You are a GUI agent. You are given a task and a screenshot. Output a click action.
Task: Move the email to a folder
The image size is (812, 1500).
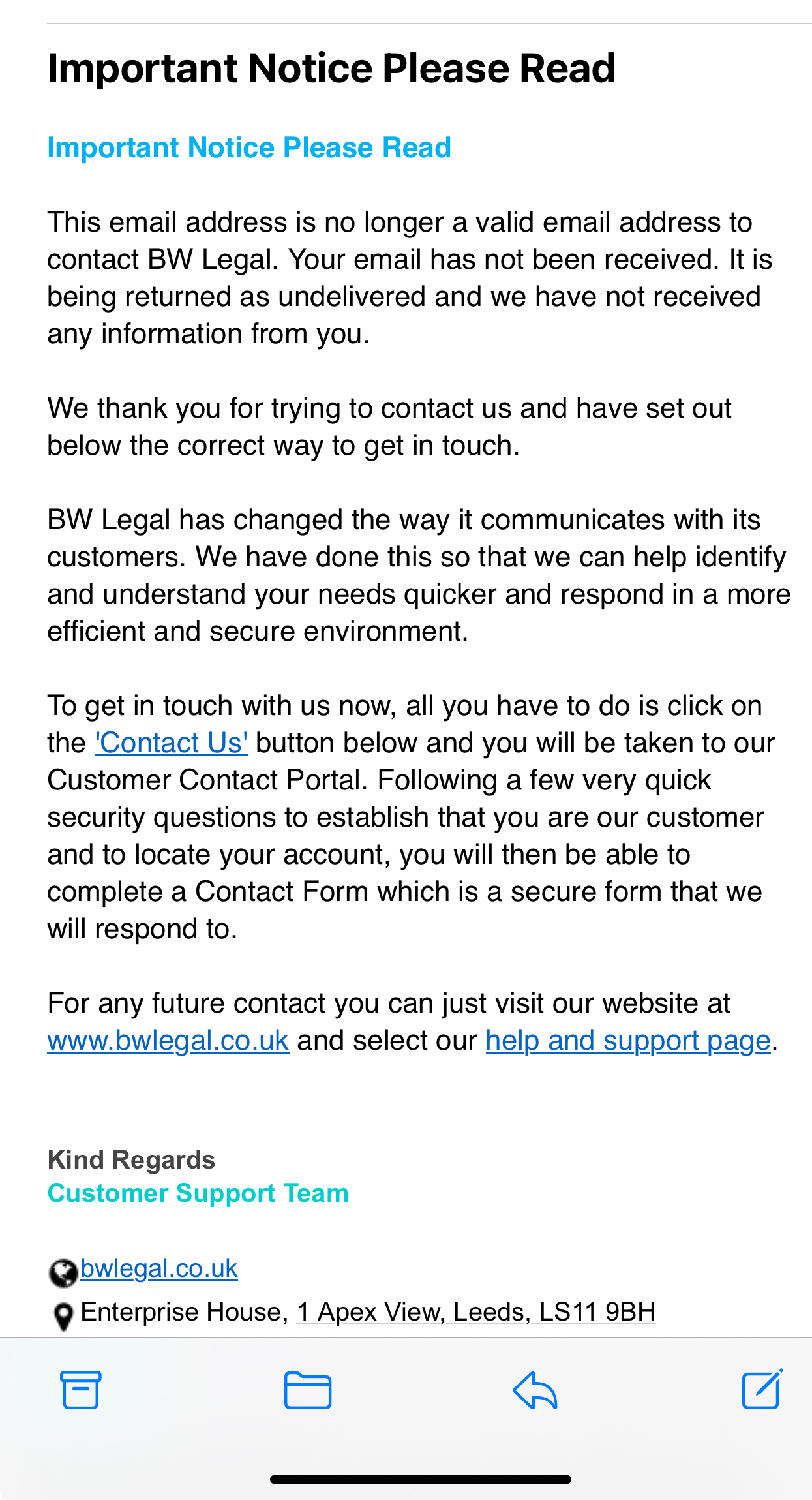click(x=308, y=1390)
